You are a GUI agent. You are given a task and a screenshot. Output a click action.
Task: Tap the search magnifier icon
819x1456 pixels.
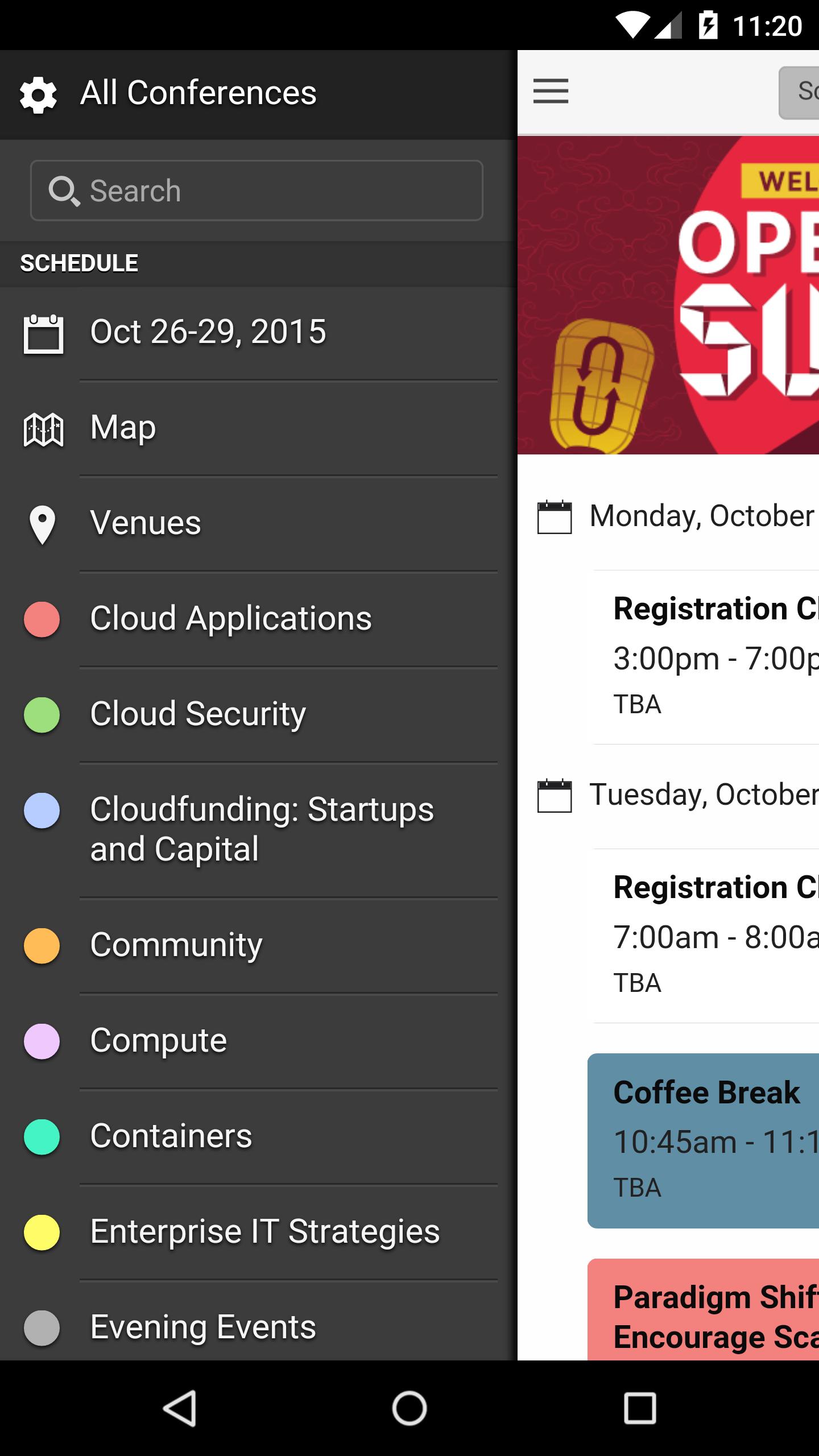tap(64, 191)
